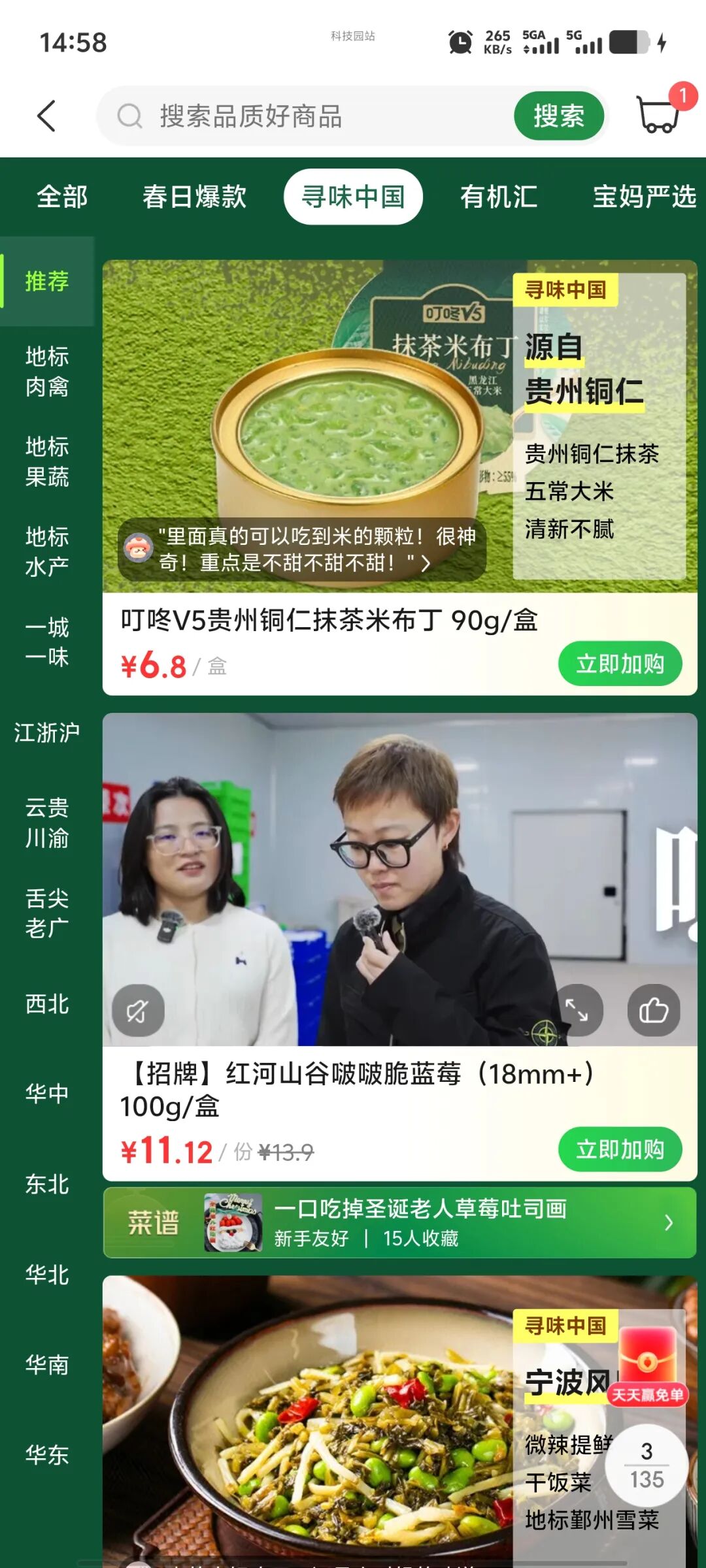Add 红河山谷蓝莓 with 立即加购
Screen dimensions: 706x1568
click(x=620, y=1149)
